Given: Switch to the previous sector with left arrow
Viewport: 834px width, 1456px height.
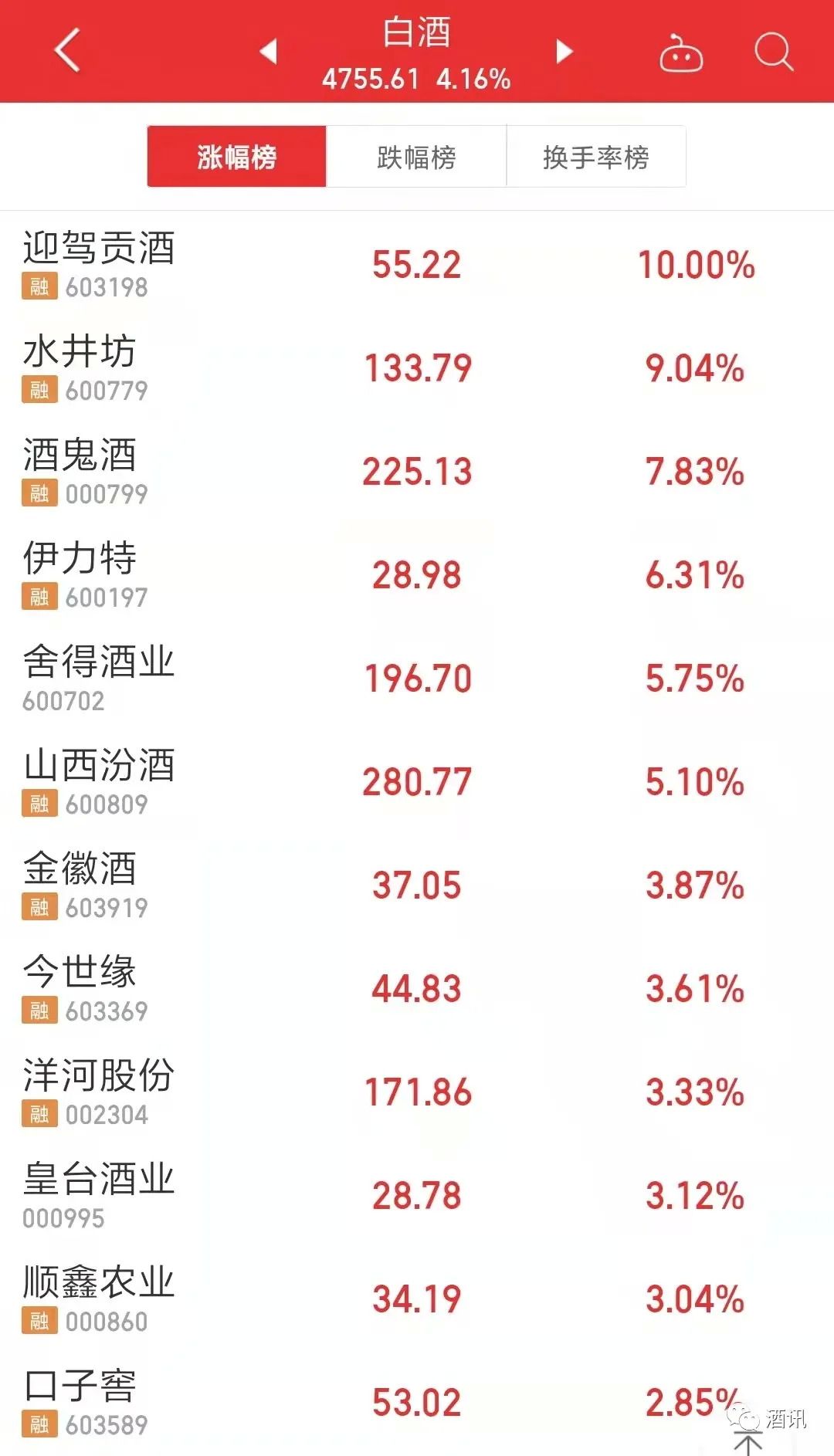Looking at the screenshot, I should 268,52.
